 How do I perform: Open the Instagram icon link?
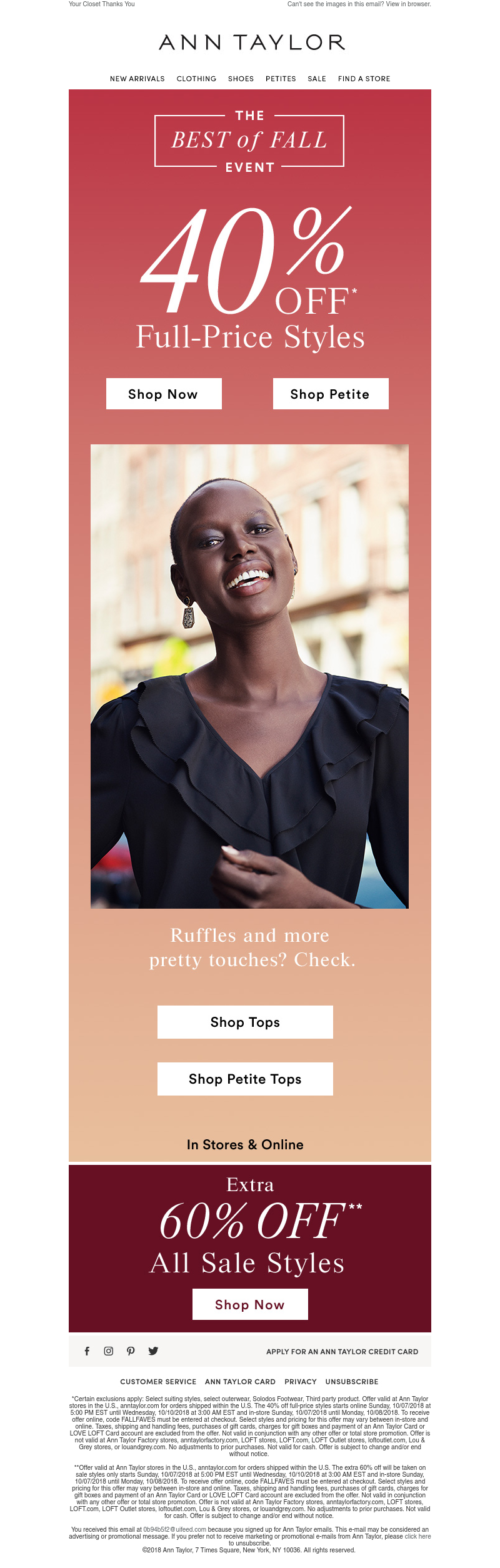[109, 1351]
